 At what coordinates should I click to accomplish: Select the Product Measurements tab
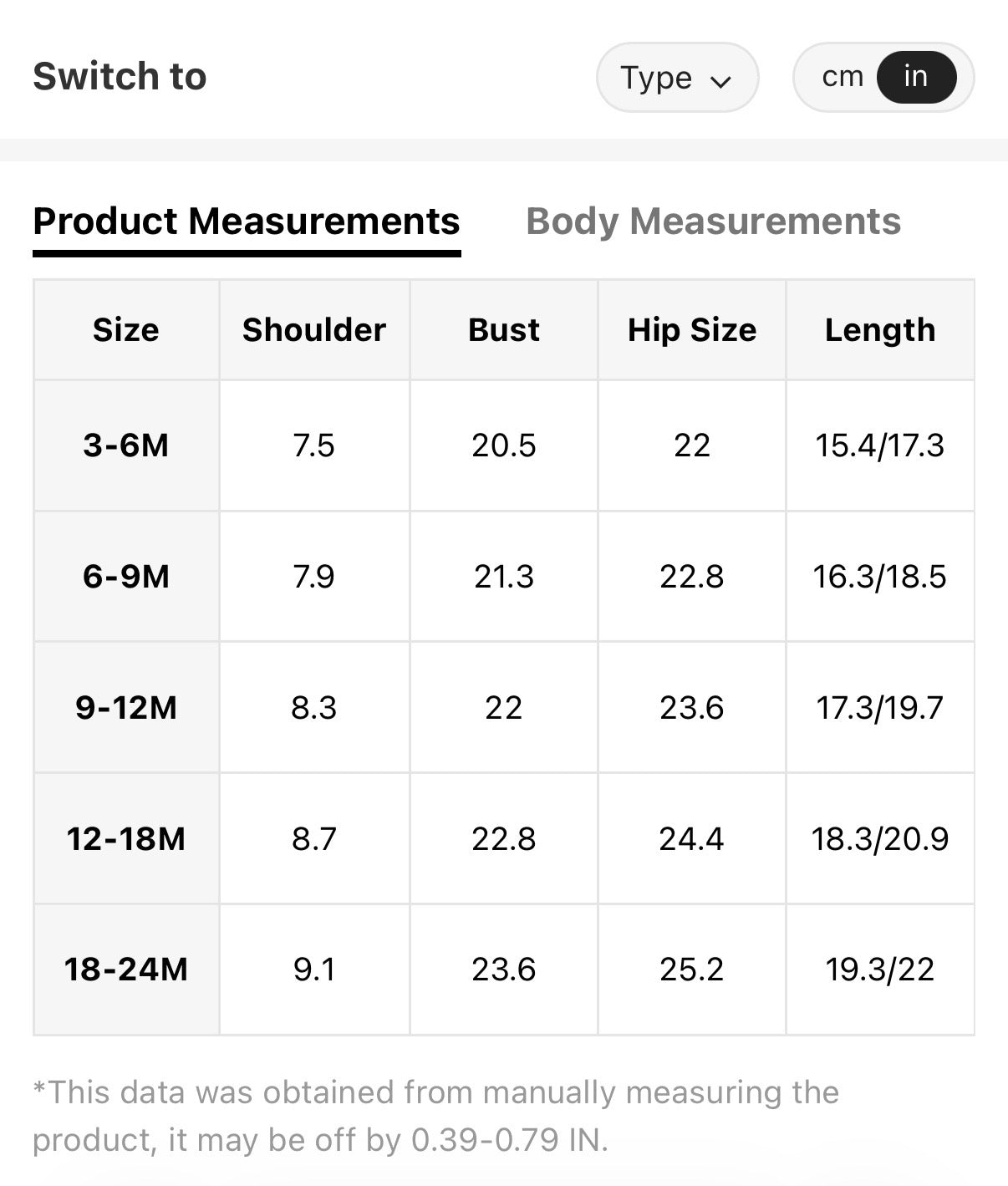[247, 221]
